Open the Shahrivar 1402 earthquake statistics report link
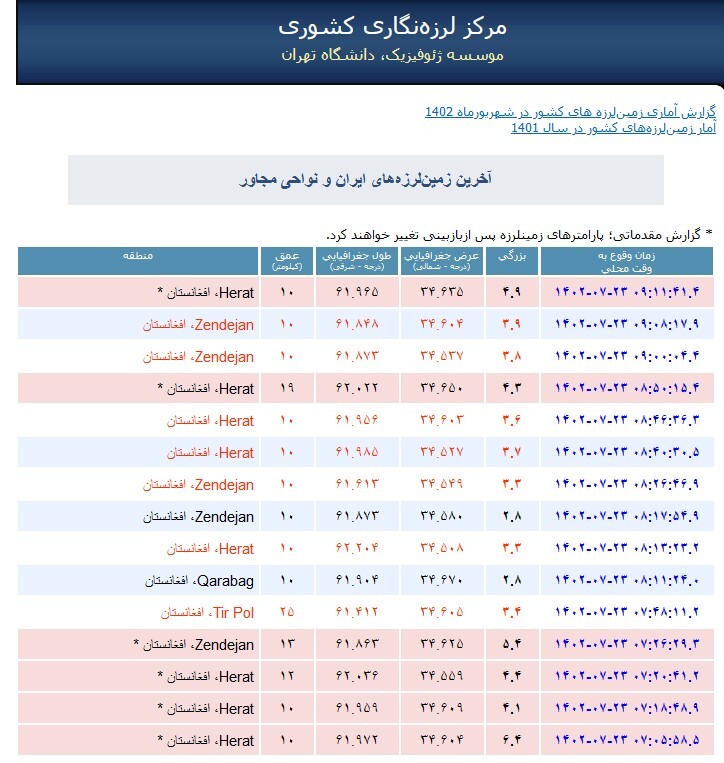Viewport: 724px width, 763px height. 570,112
